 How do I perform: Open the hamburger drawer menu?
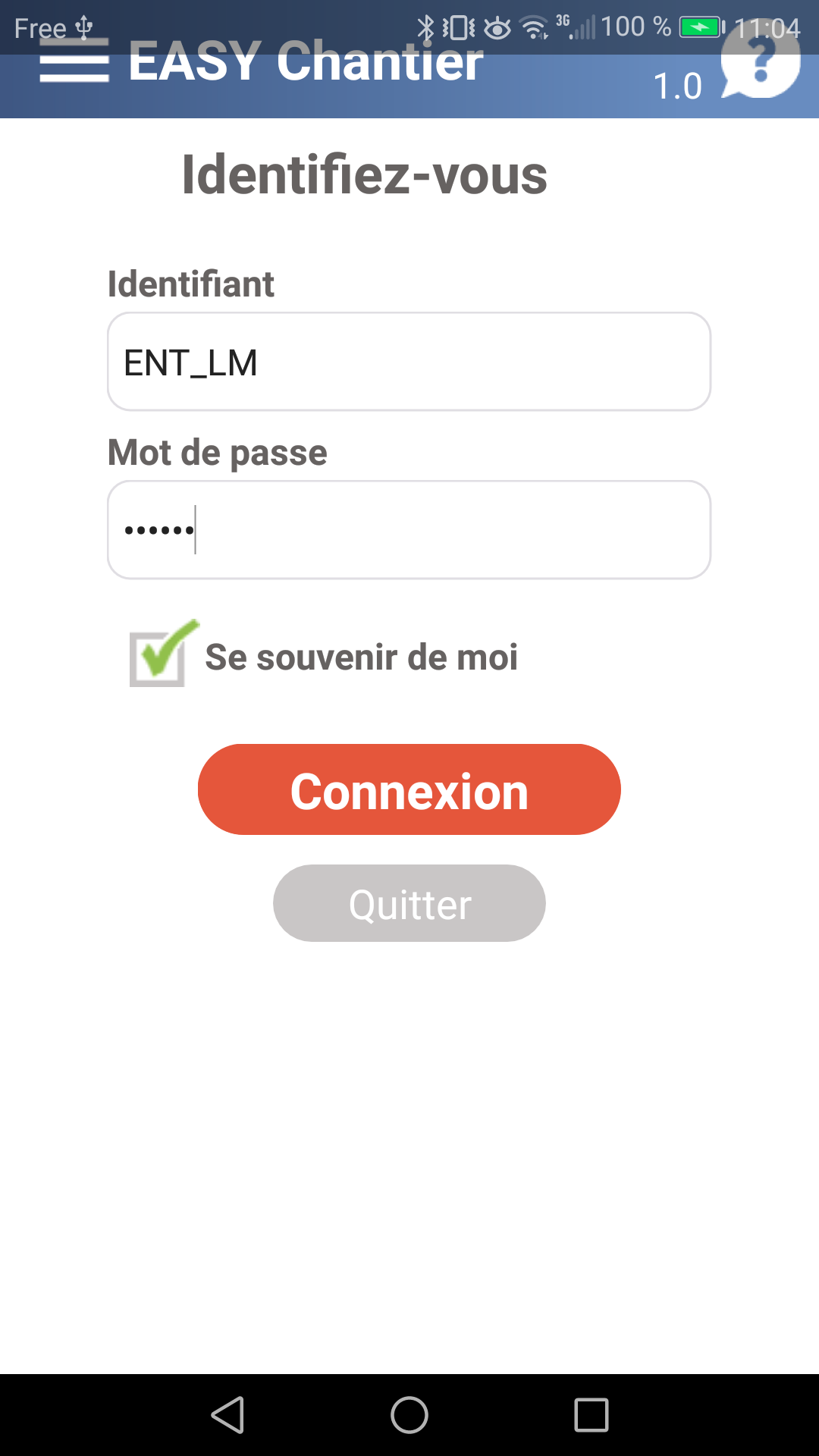74,61
